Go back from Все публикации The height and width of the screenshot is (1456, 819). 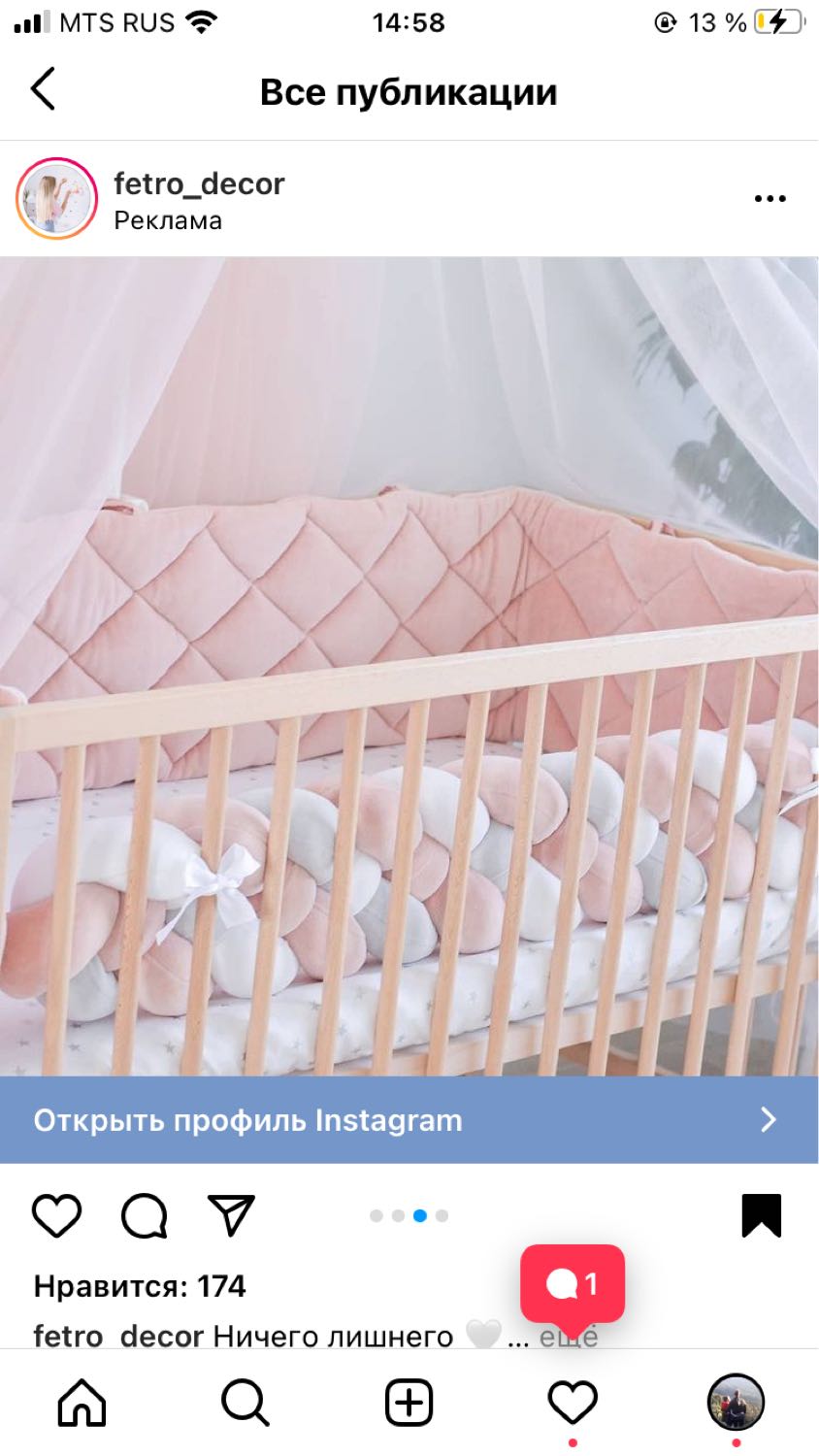(43, 89)
